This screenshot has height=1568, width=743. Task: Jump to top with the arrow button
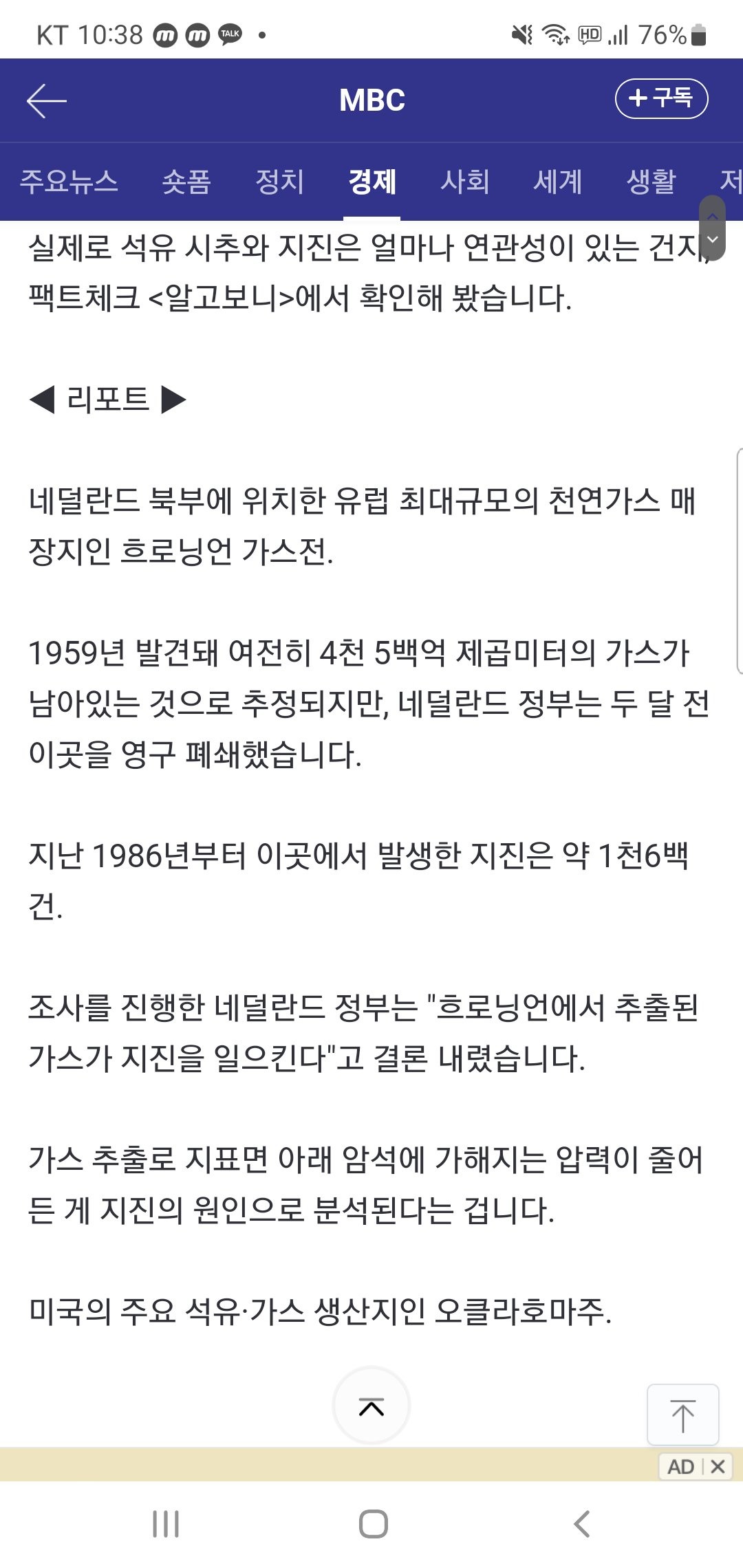(682, 1415)
